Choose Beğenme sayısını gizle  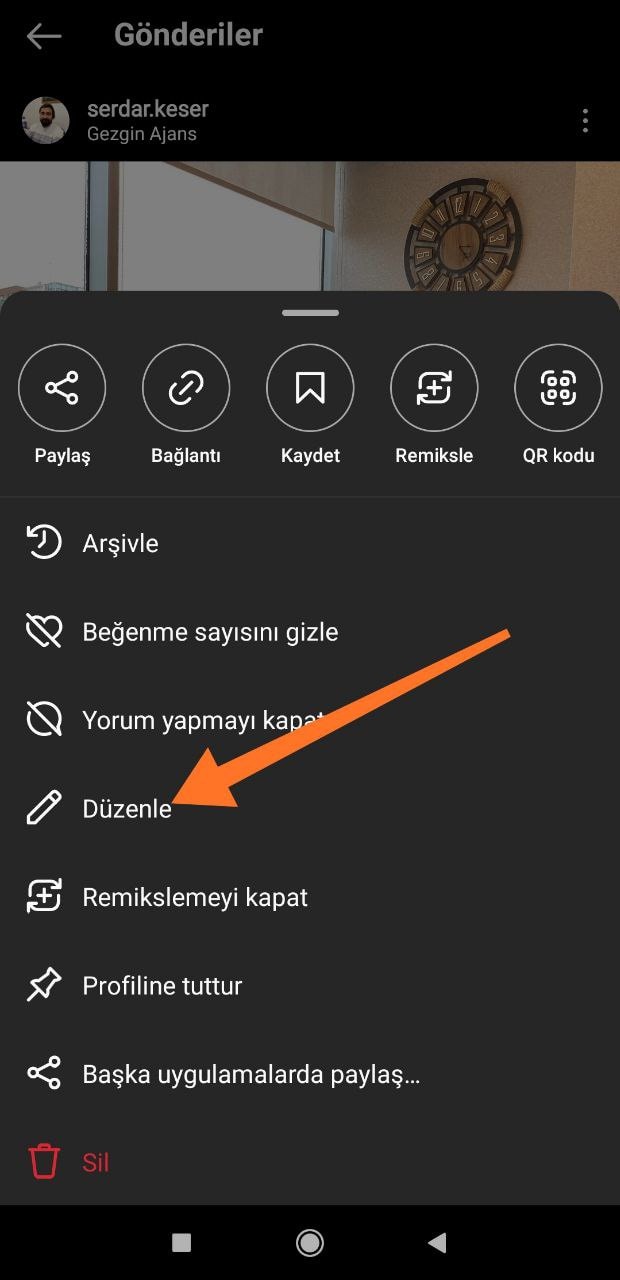tap(210, 632)
